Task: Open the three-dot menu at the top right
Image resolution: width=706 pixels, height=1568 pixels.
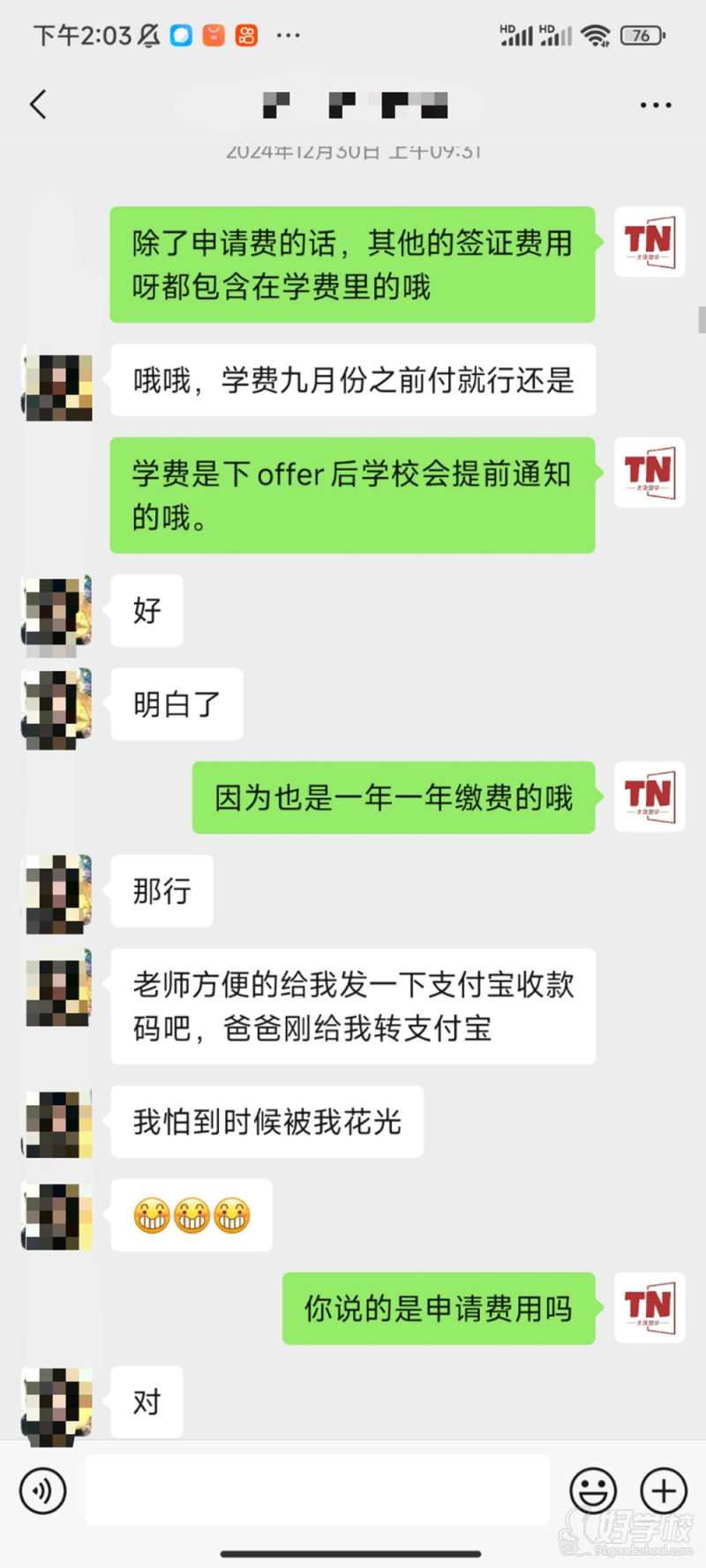Action: pos(655,104)
